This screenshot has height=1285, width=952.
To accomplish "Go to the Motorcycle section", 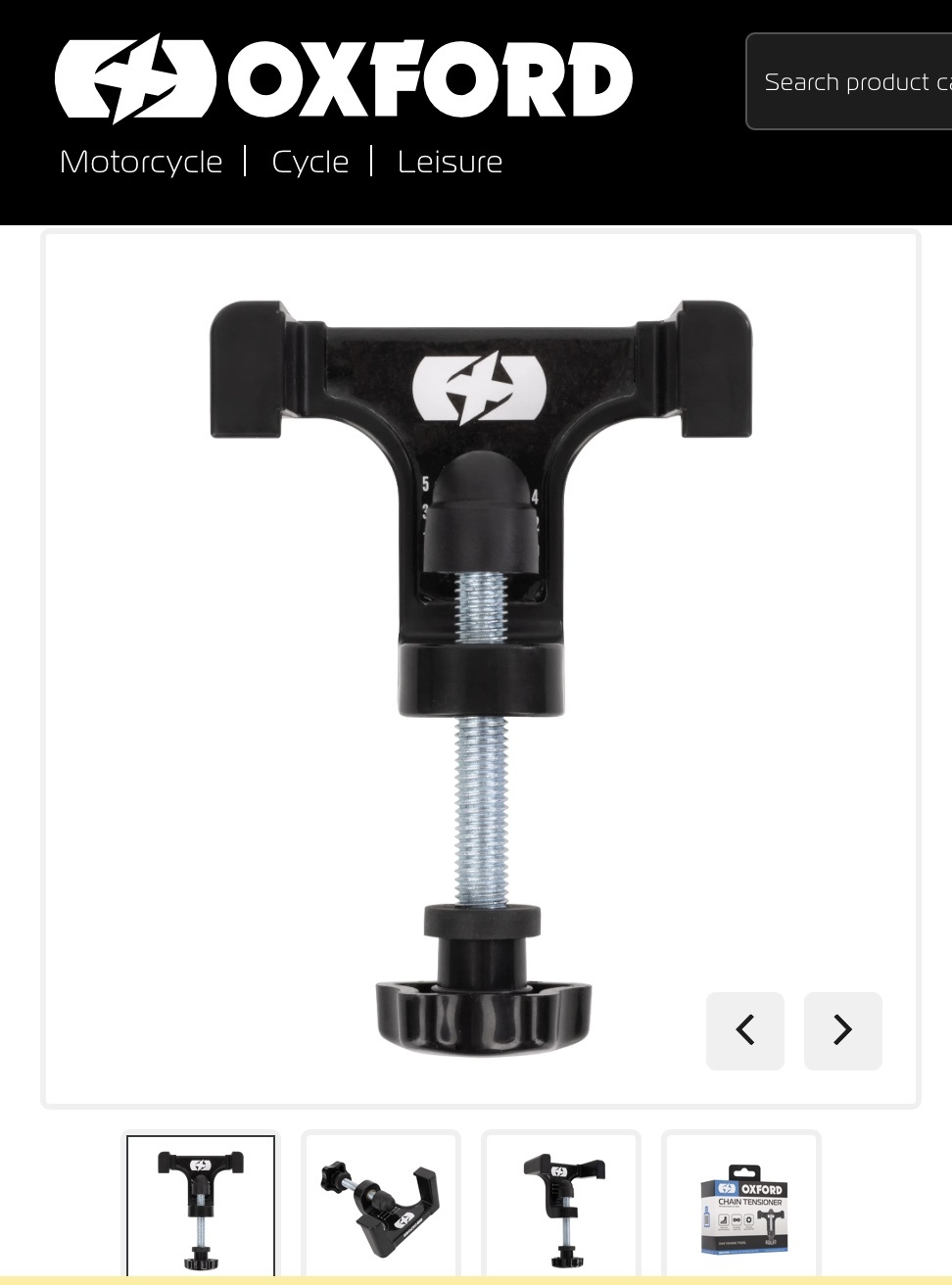I will point(141,162).
